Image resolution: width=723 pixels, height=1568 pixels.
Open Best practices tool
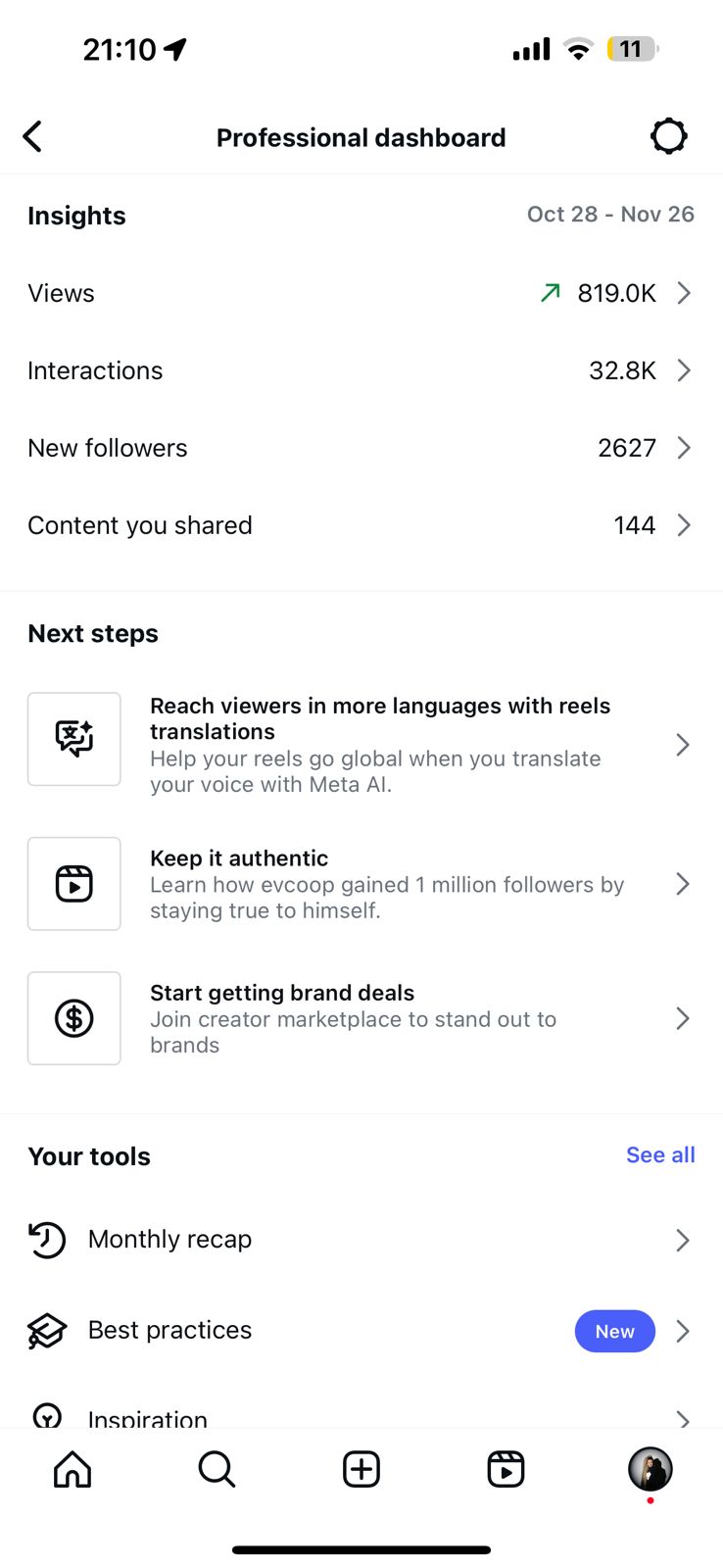[x=361, y=1331]
